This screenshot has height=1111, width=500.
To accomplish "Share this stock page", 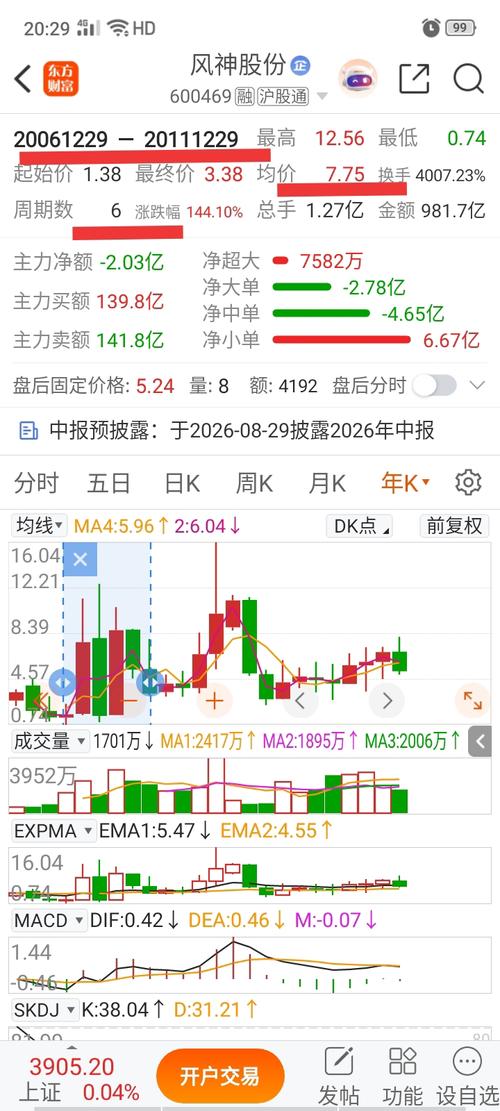I will (414, 79).
